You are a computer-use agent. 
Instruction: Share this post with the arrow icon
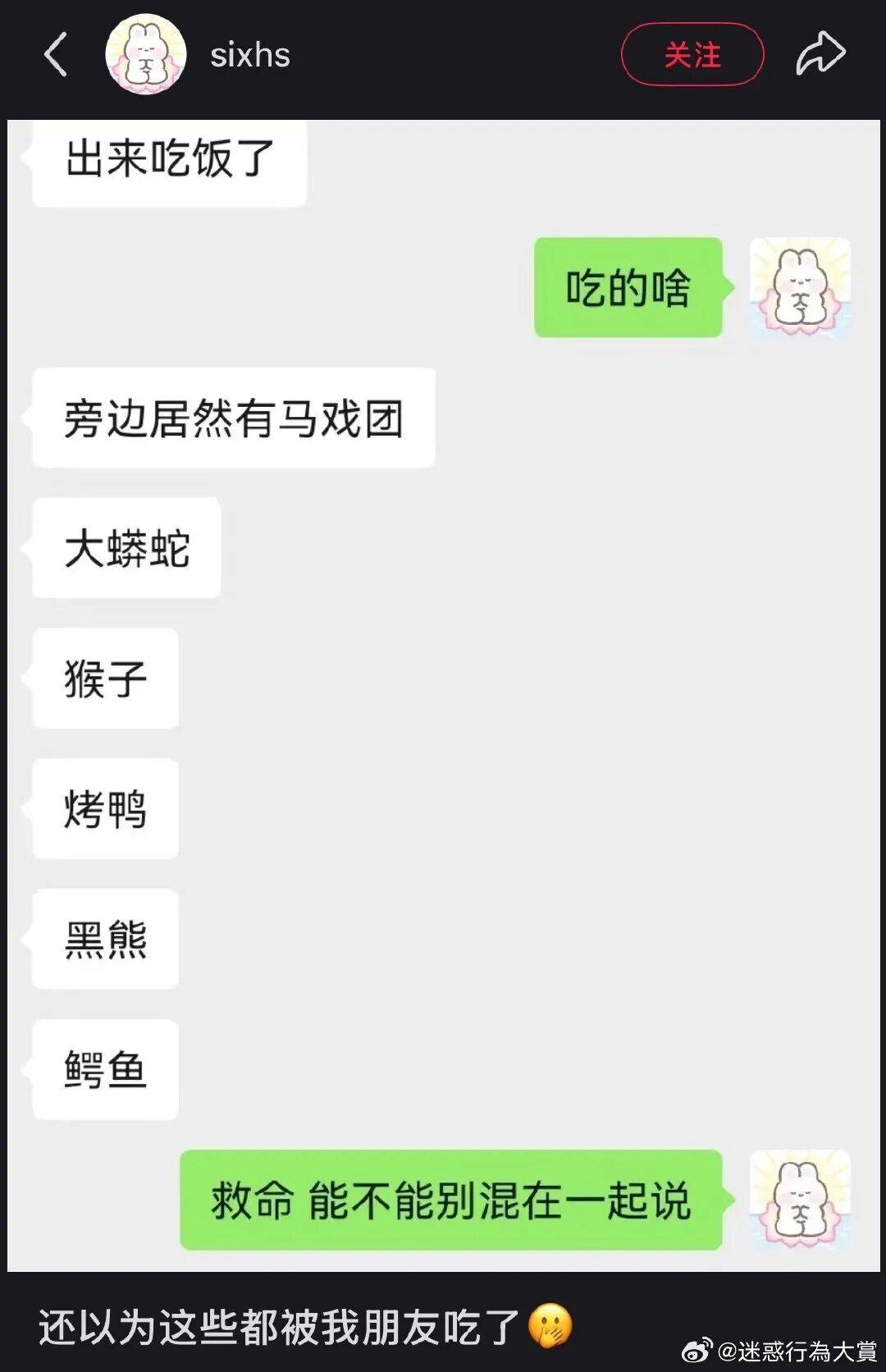click(x=820, y=54)
